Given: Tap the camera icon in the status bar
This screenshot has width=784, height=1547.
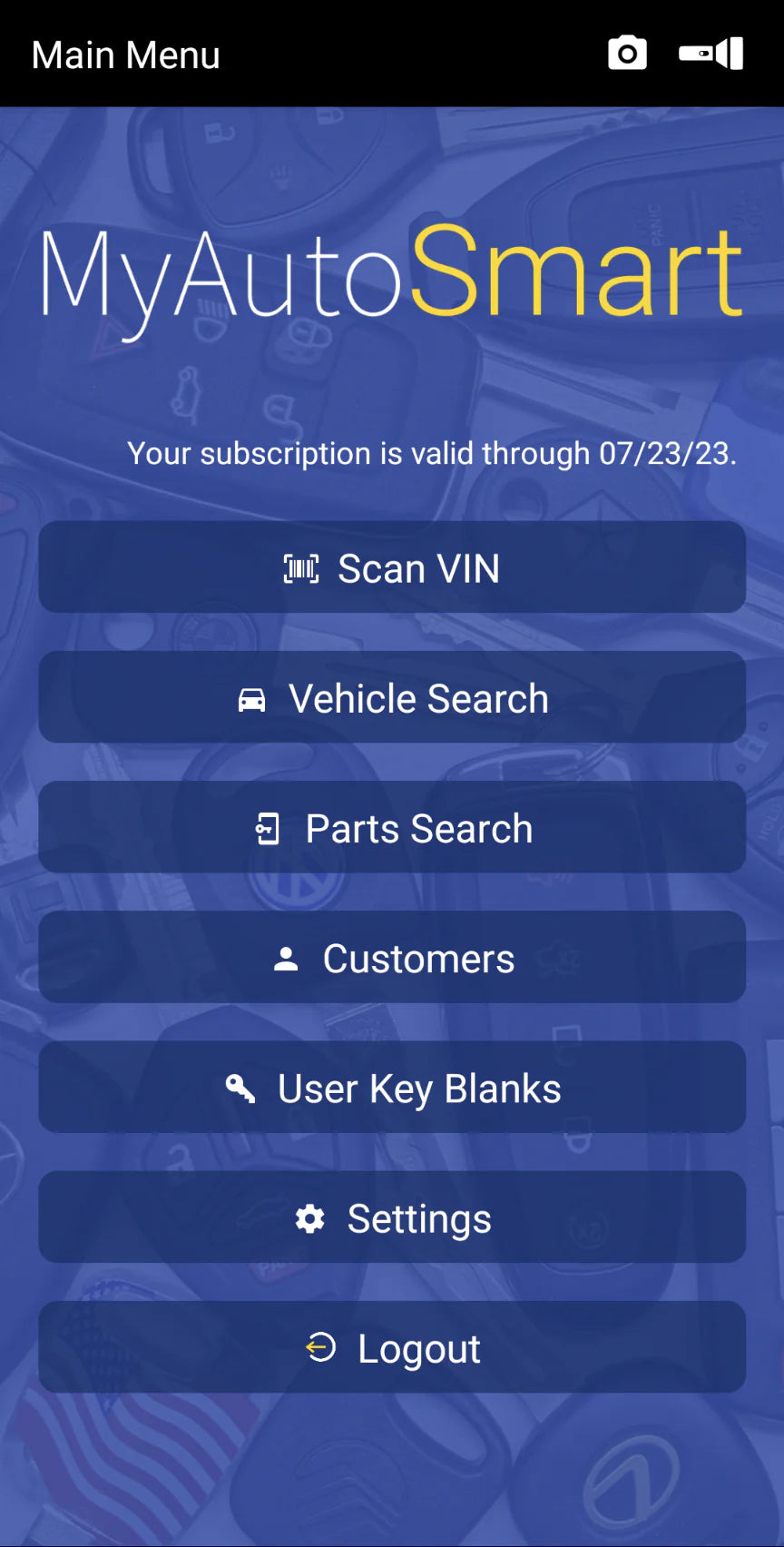Looking at the screenshot, I should tap(627, 53).
